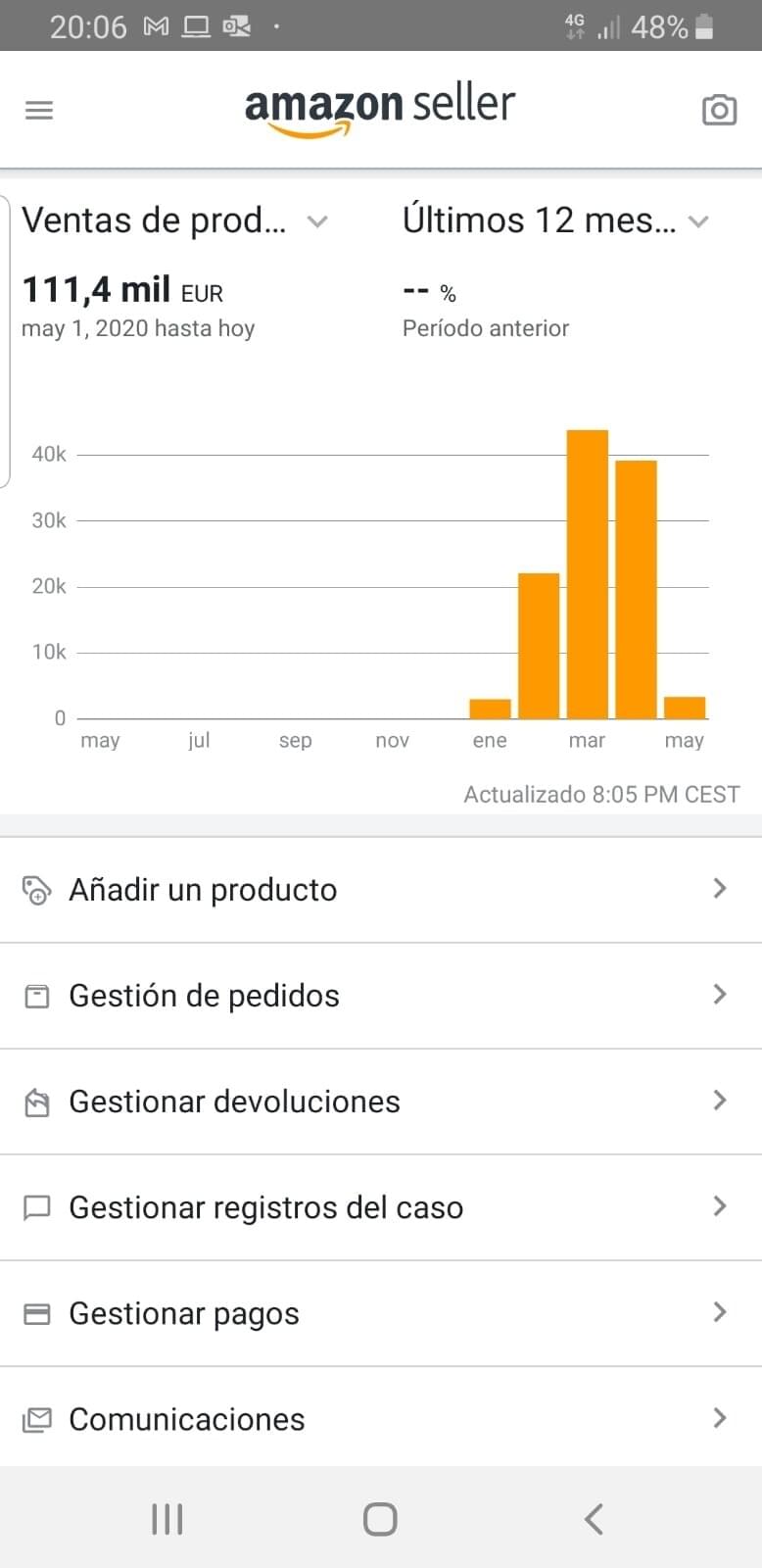Screen dimensions: 762x1568
Task: Open Gestionar registros del caso
Action: pos(381,1207)
